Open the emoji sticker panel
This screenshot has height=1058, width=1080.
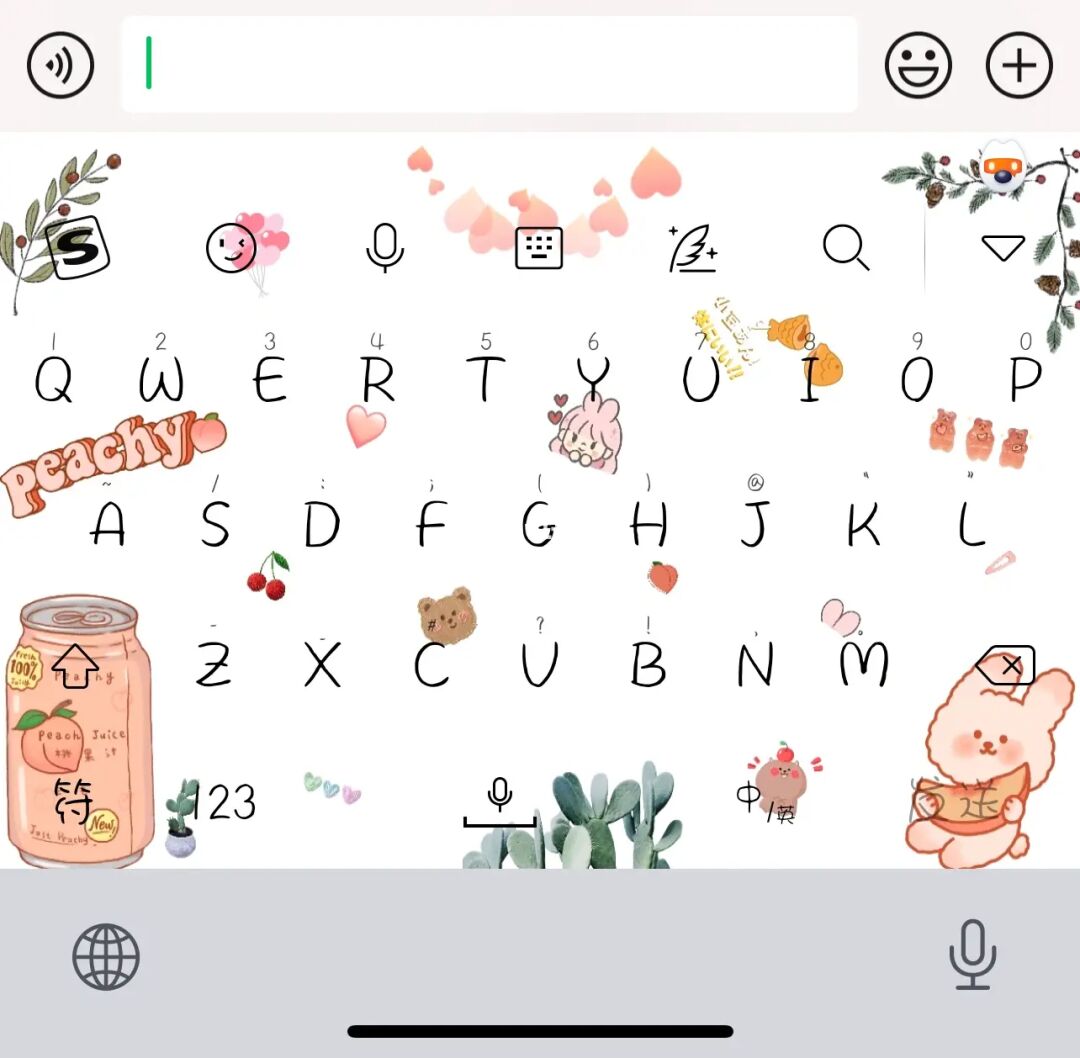[x=918, y=66]
